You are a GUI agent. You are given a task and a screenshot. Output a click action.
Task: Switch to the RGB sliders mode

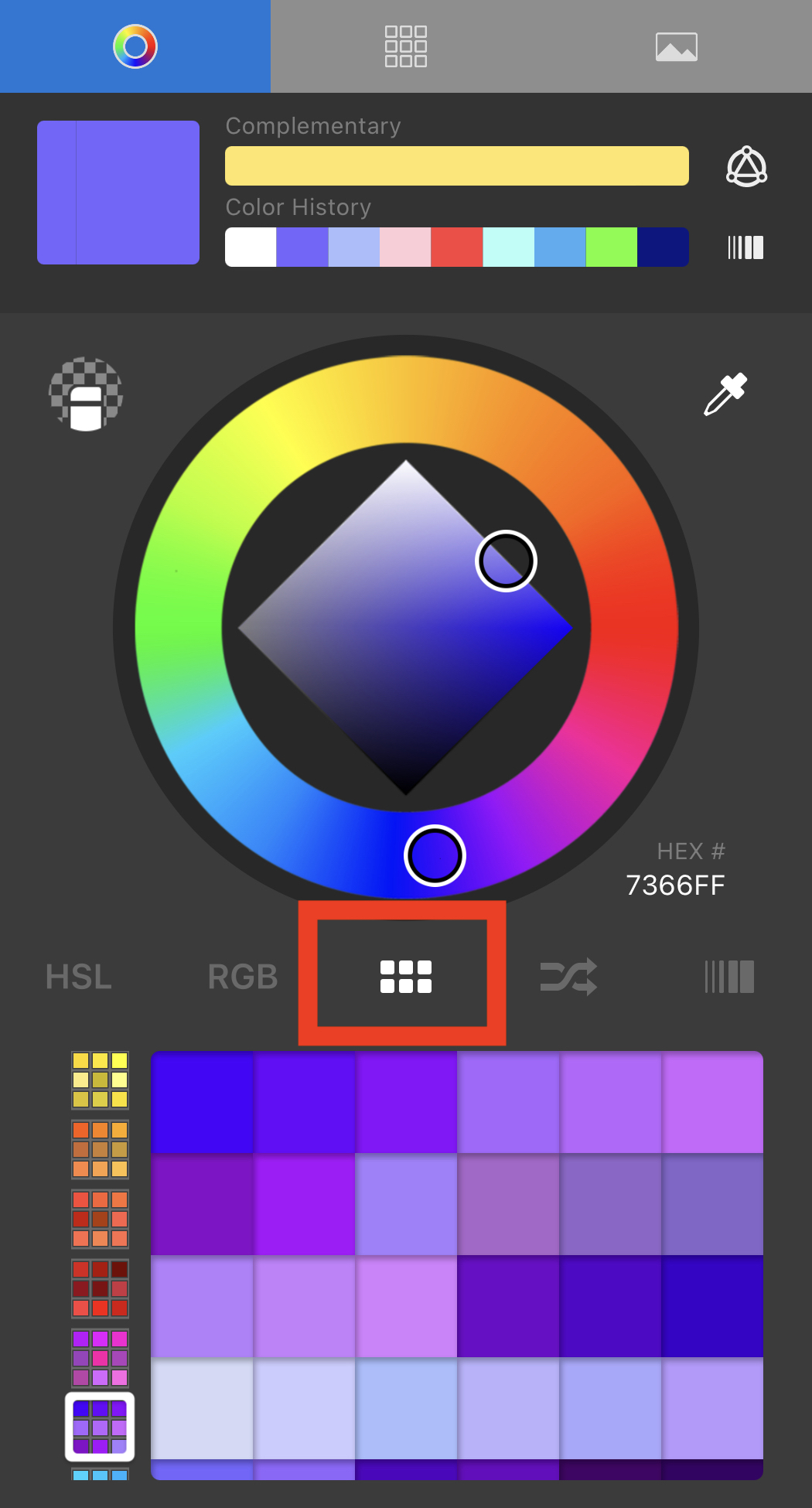pos(243,977)
